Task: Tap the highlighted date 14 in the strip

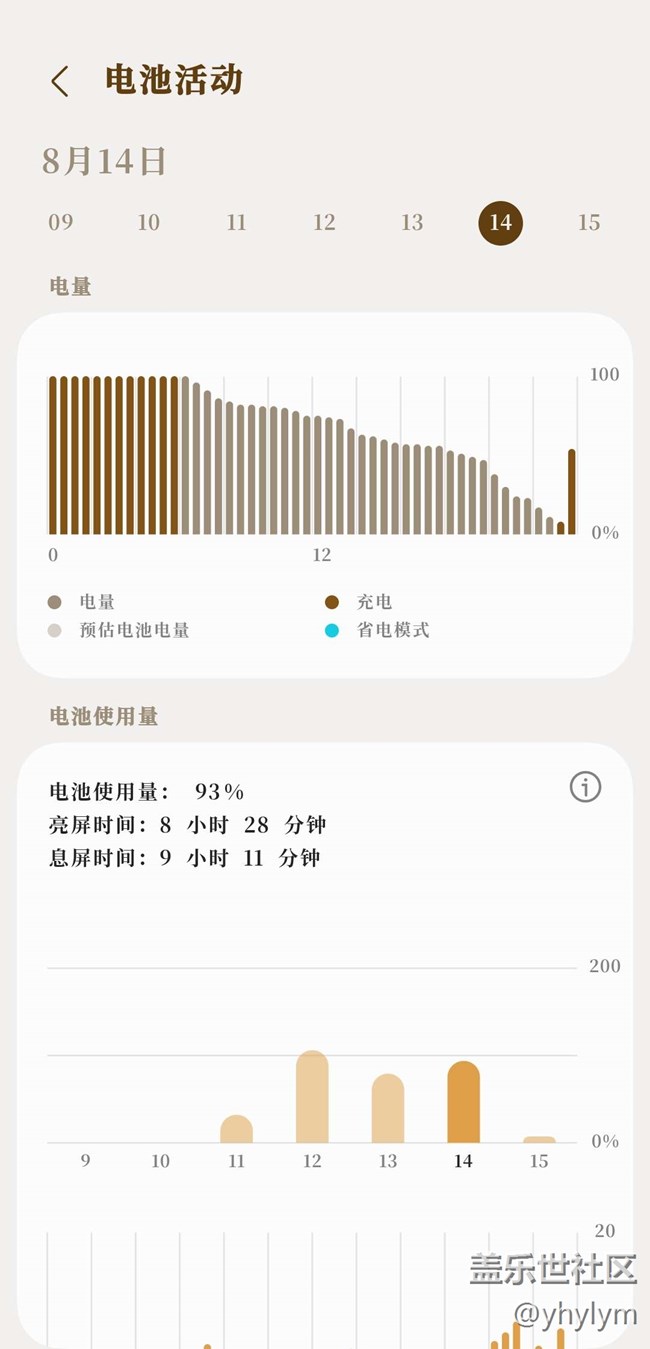Action: pyautogui.click(x=500, y=222)
